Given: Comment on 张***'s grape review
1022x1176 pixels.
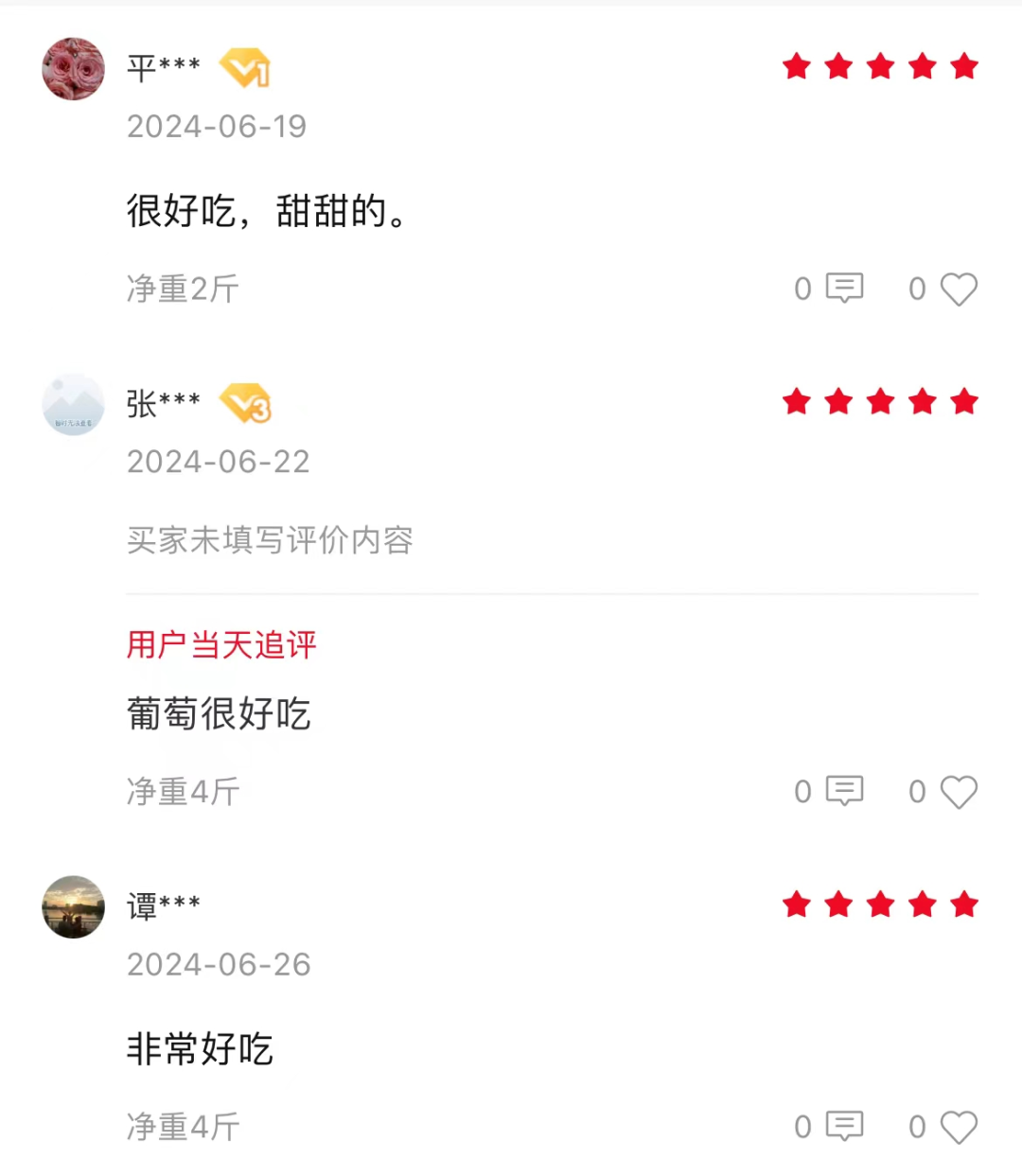Looking at the screenshot, I should [x=844, y=791].
